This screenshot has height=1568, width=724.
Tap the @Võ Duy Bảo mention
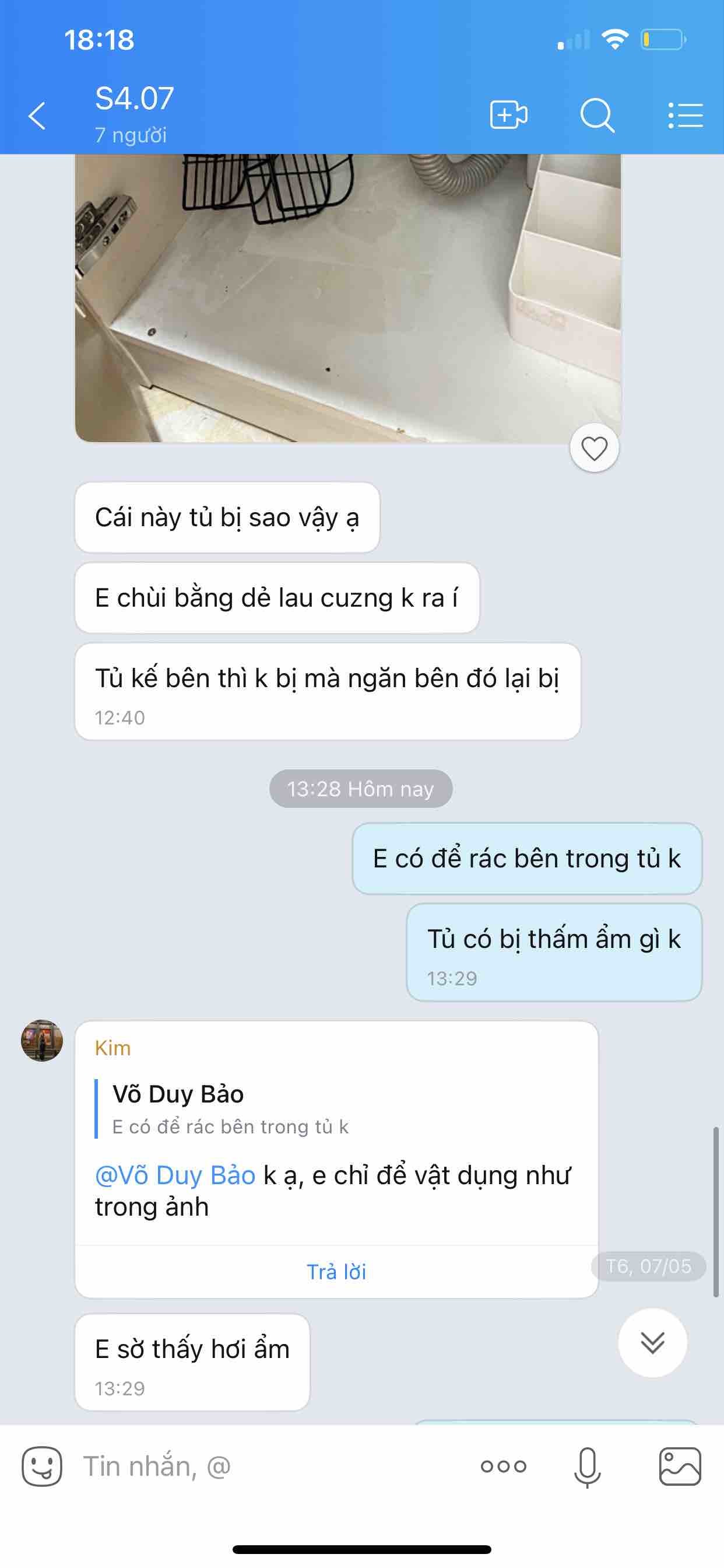(175, 1175)
